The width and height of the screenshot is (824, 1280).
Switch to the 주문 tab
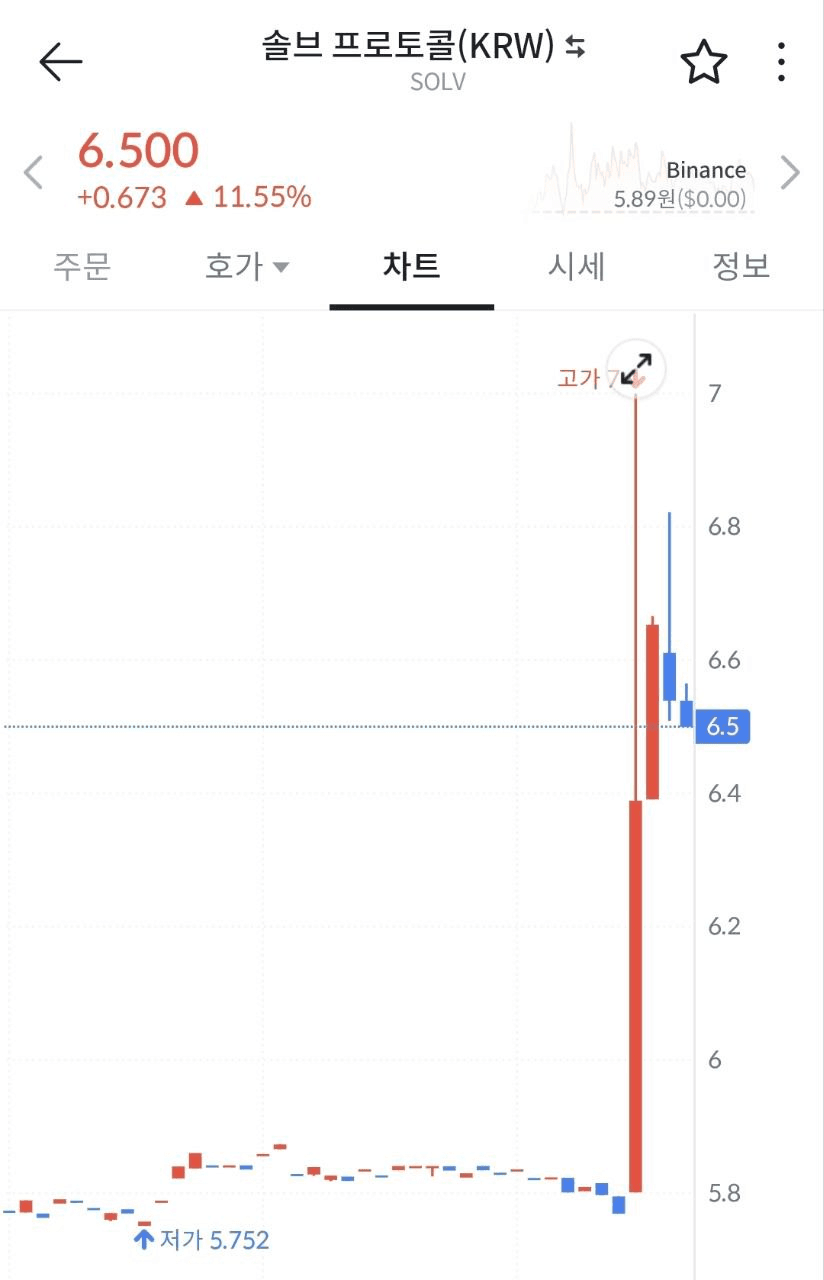pos(82,266)
